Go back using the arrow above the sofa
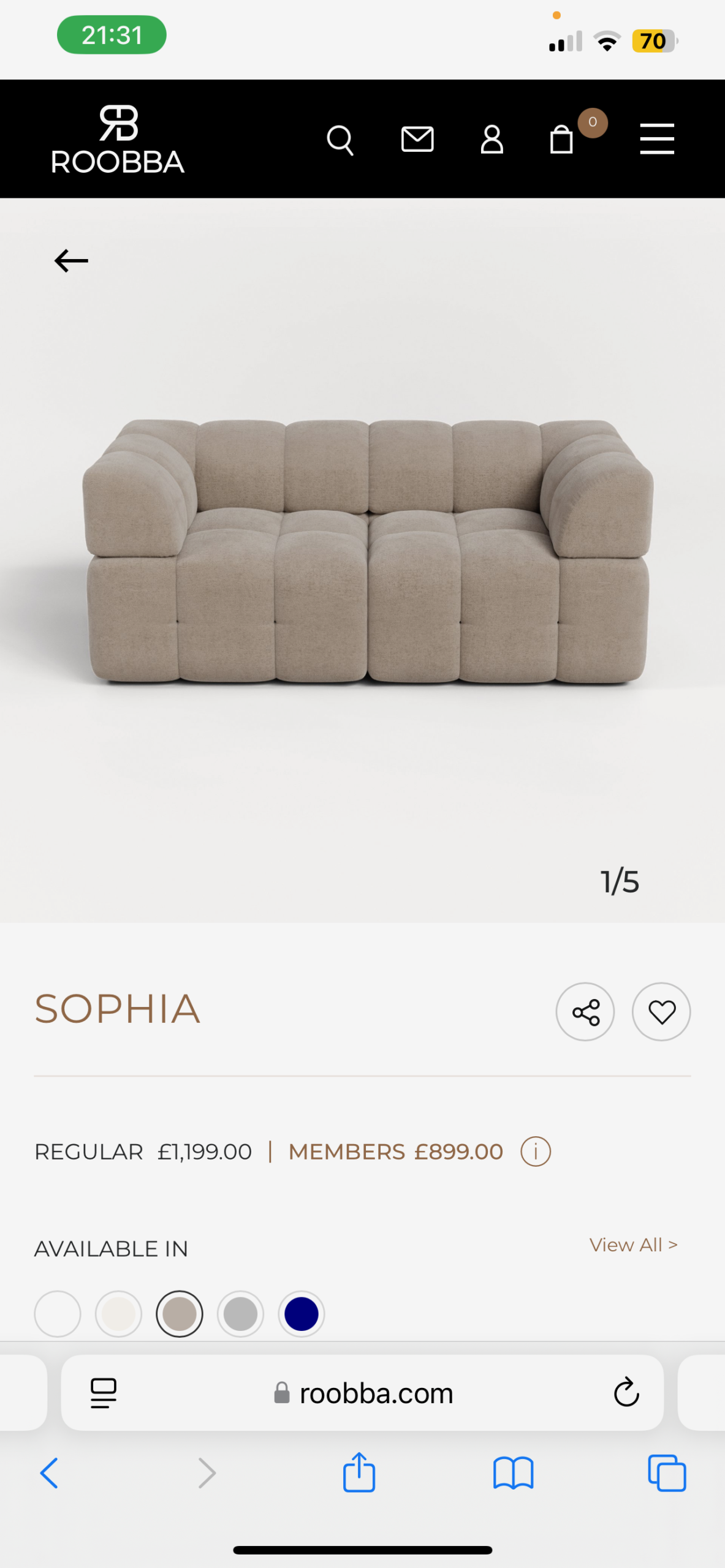The width and height of the screenshot is (725, 1568). click(x=71, y=261)
